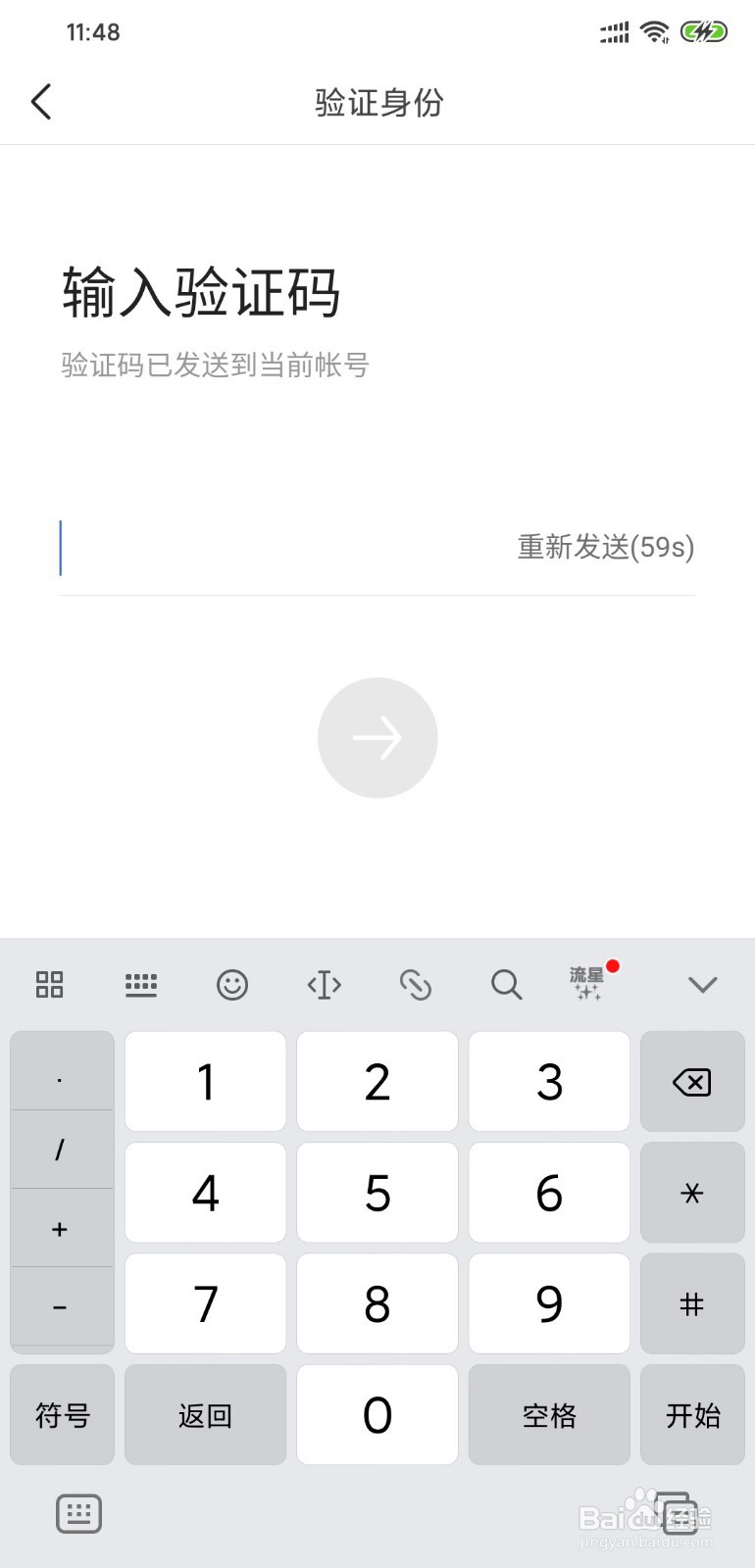Screen dimensions: 755x1568
Task: Open the clipboard link icon on toolbar
Action: coord(415,985)
